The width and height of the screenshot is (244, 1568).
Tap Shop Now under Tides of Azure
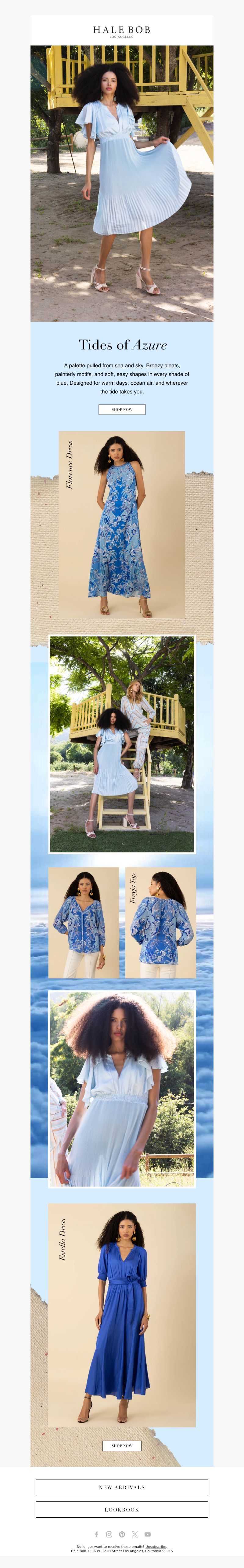122,410
